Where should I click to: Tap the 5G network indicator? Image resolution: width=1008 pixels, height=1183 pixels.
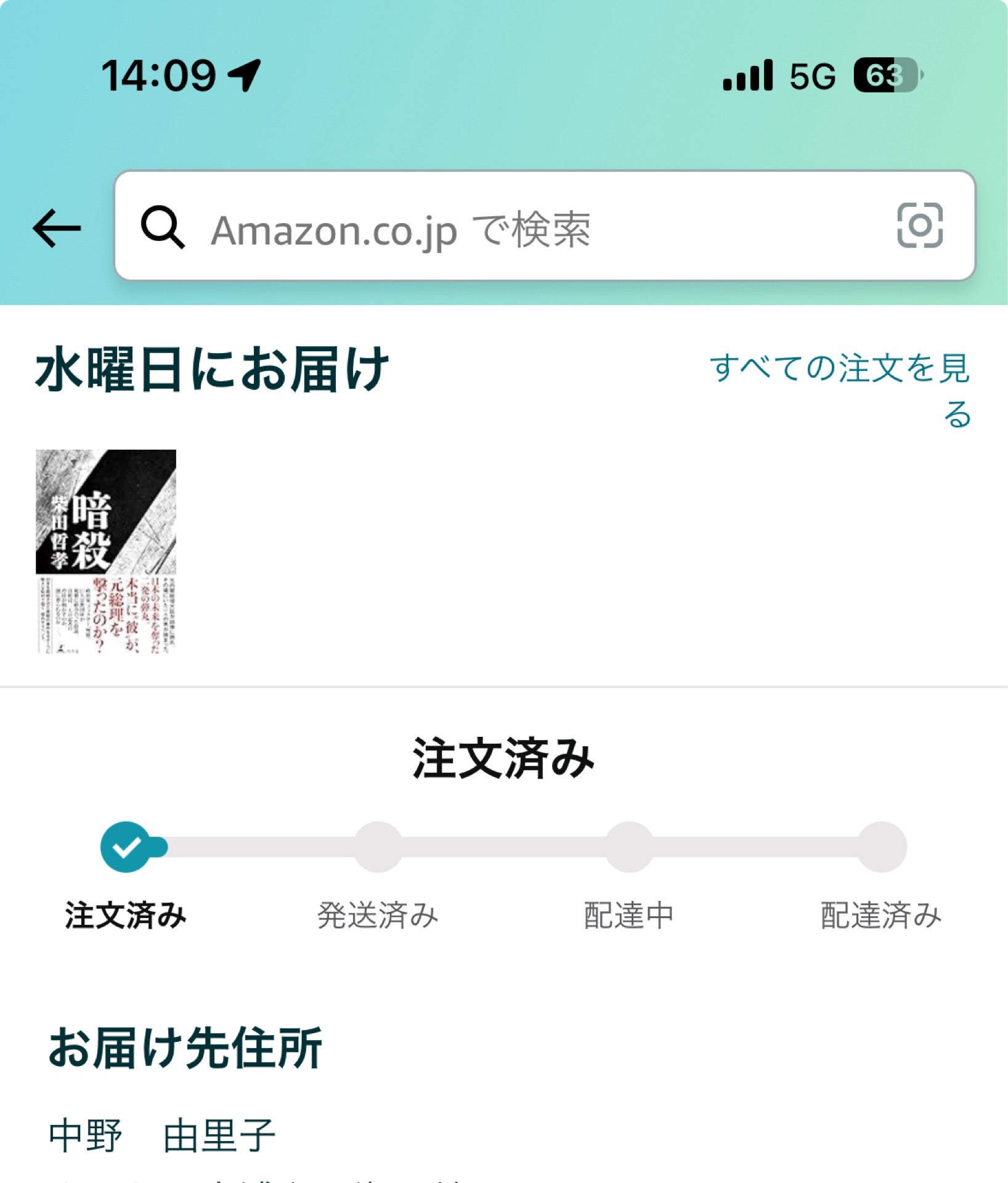[813, 75]
